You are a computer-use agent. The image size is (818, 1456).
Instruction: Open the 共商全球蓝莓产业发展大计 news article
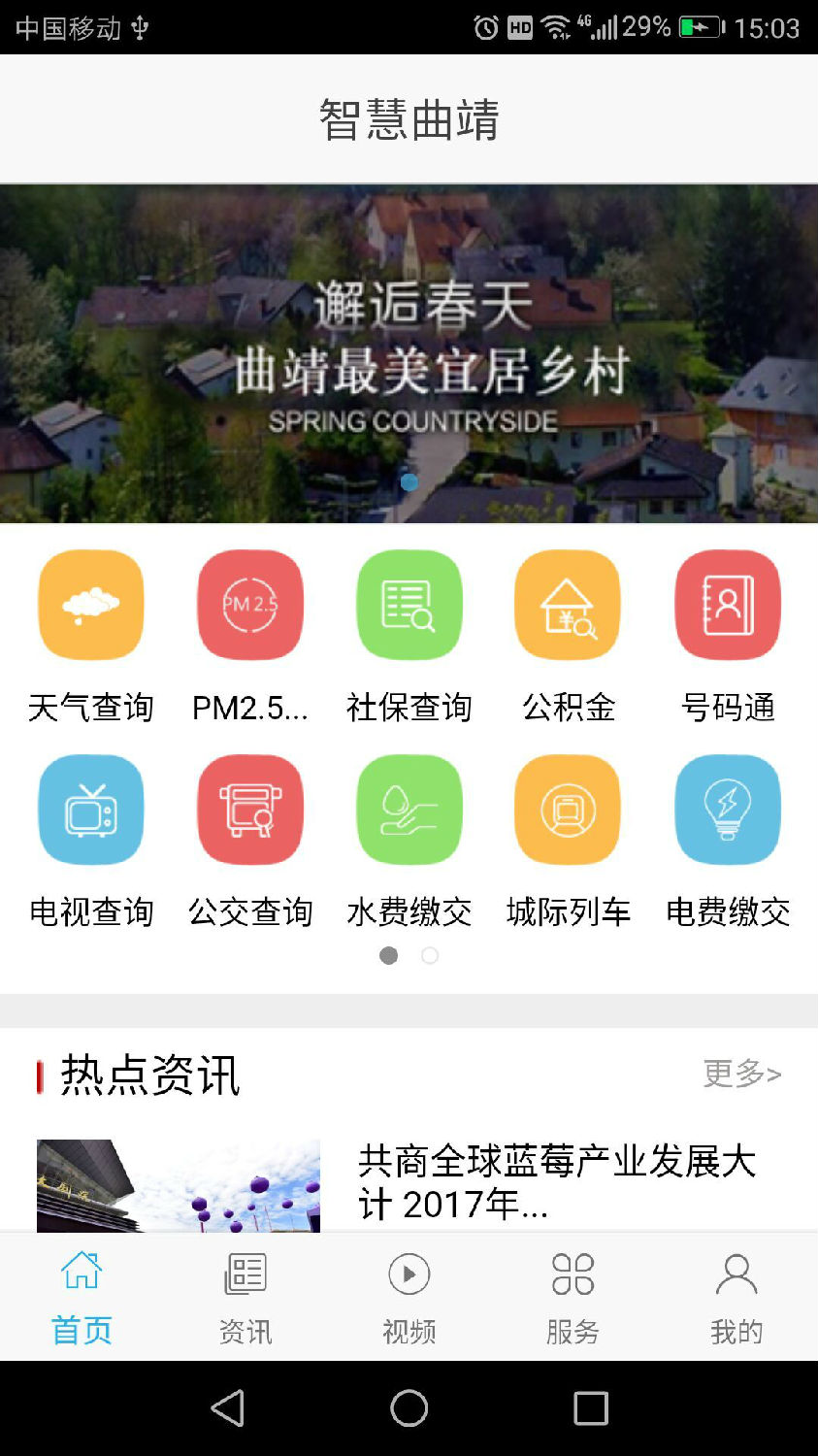pos(555,1182)
